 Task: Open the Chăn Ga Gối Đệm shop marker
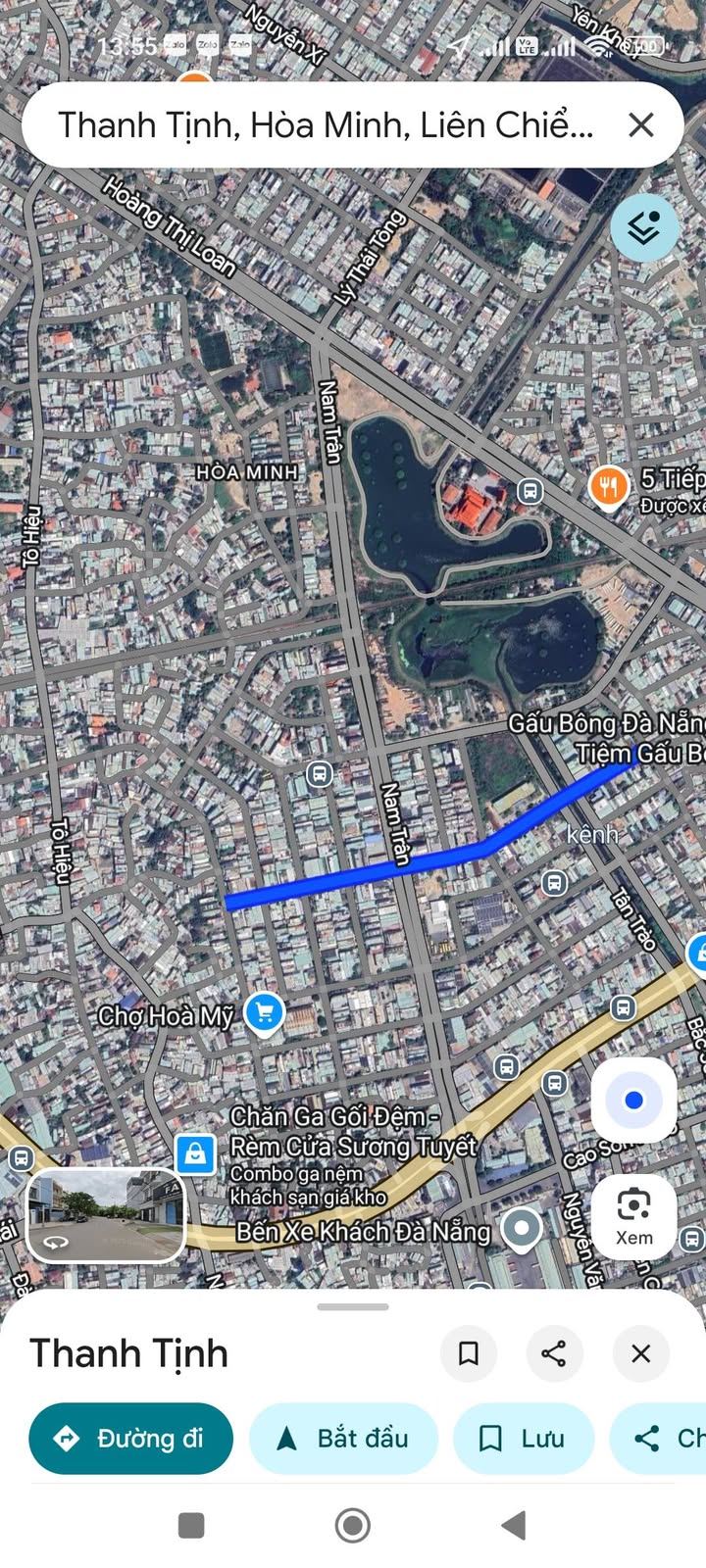click(195, 1153)
